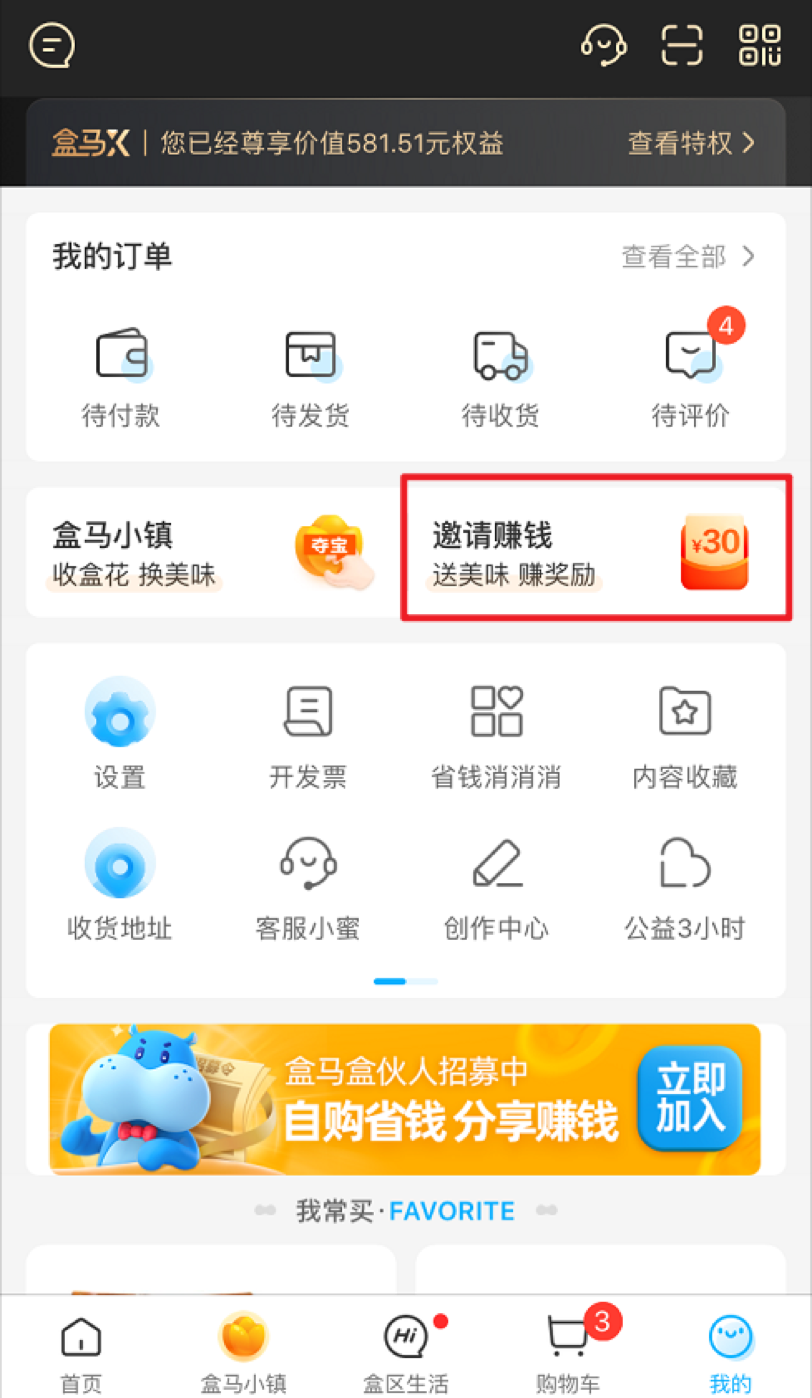Switch to the 盒区生活 tab
This screenshot has width=812, height=1398.
coord(406,1355)
